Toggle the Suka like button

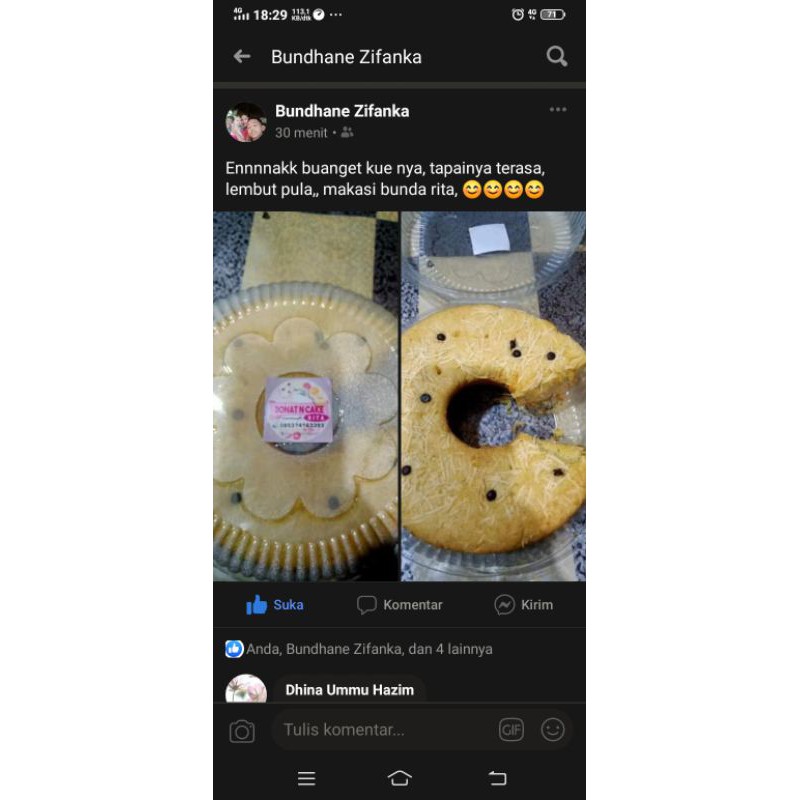click(275, 605)
